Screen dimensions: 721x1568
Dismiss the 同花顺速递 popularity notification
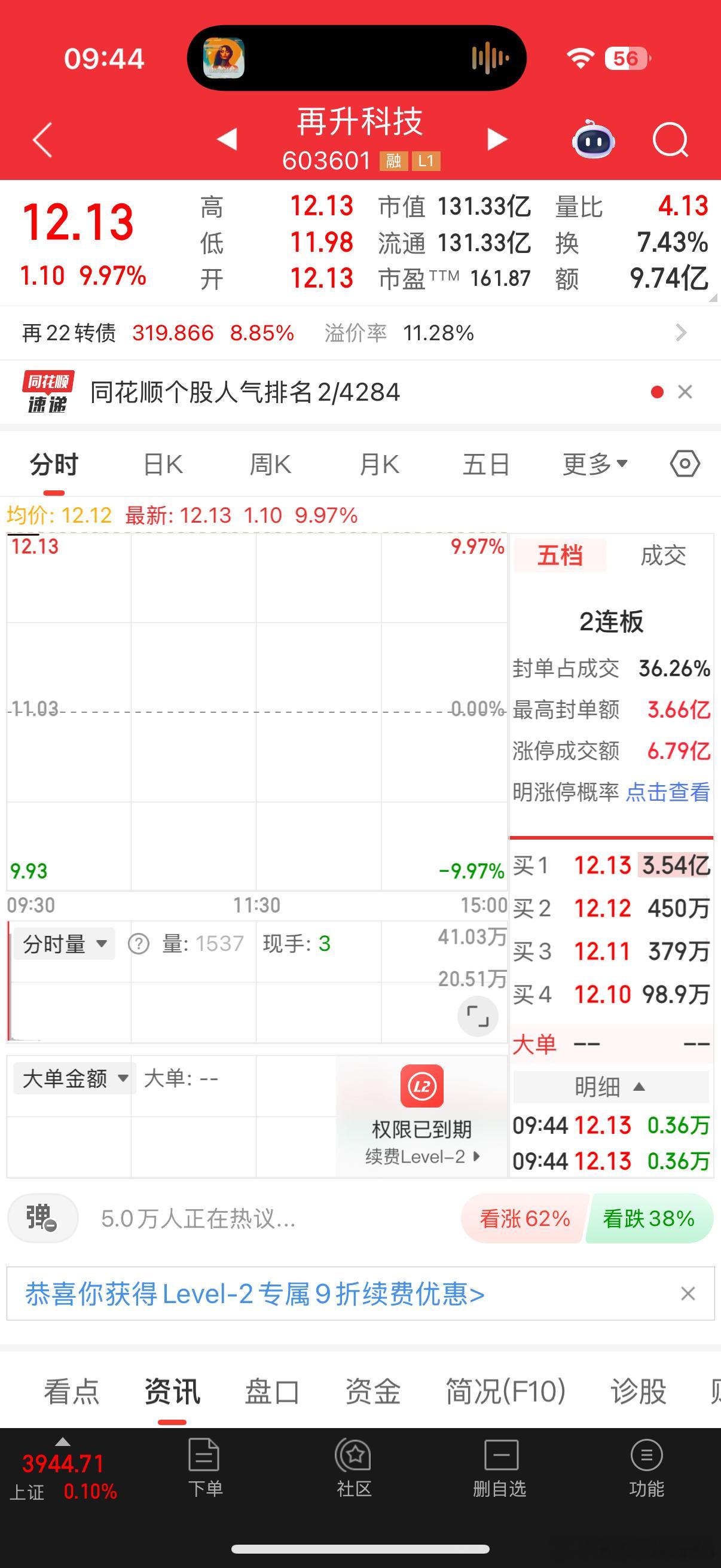click(x=685, y=392)
